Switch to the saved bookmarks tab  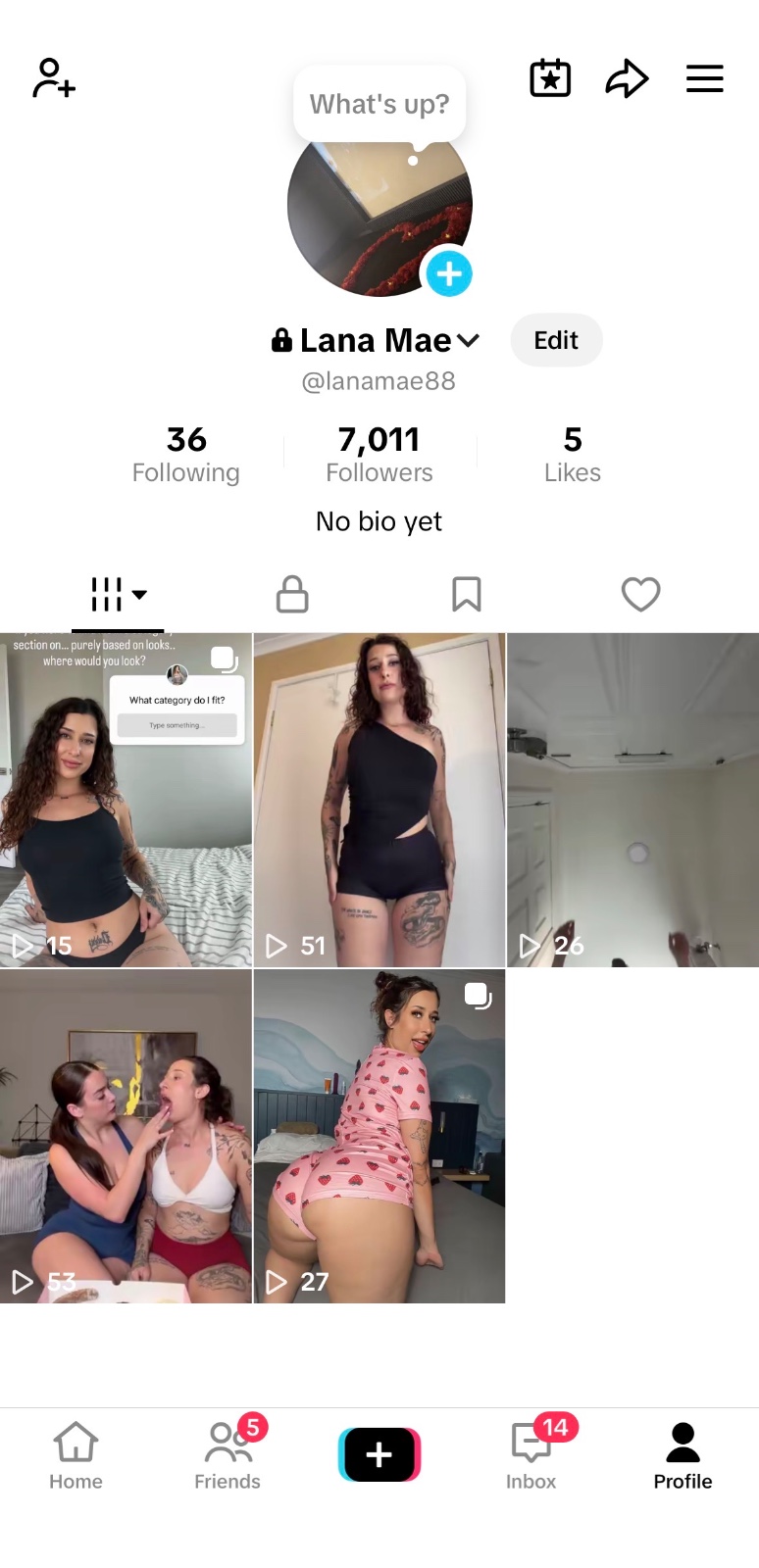click(x=466, y=594)
